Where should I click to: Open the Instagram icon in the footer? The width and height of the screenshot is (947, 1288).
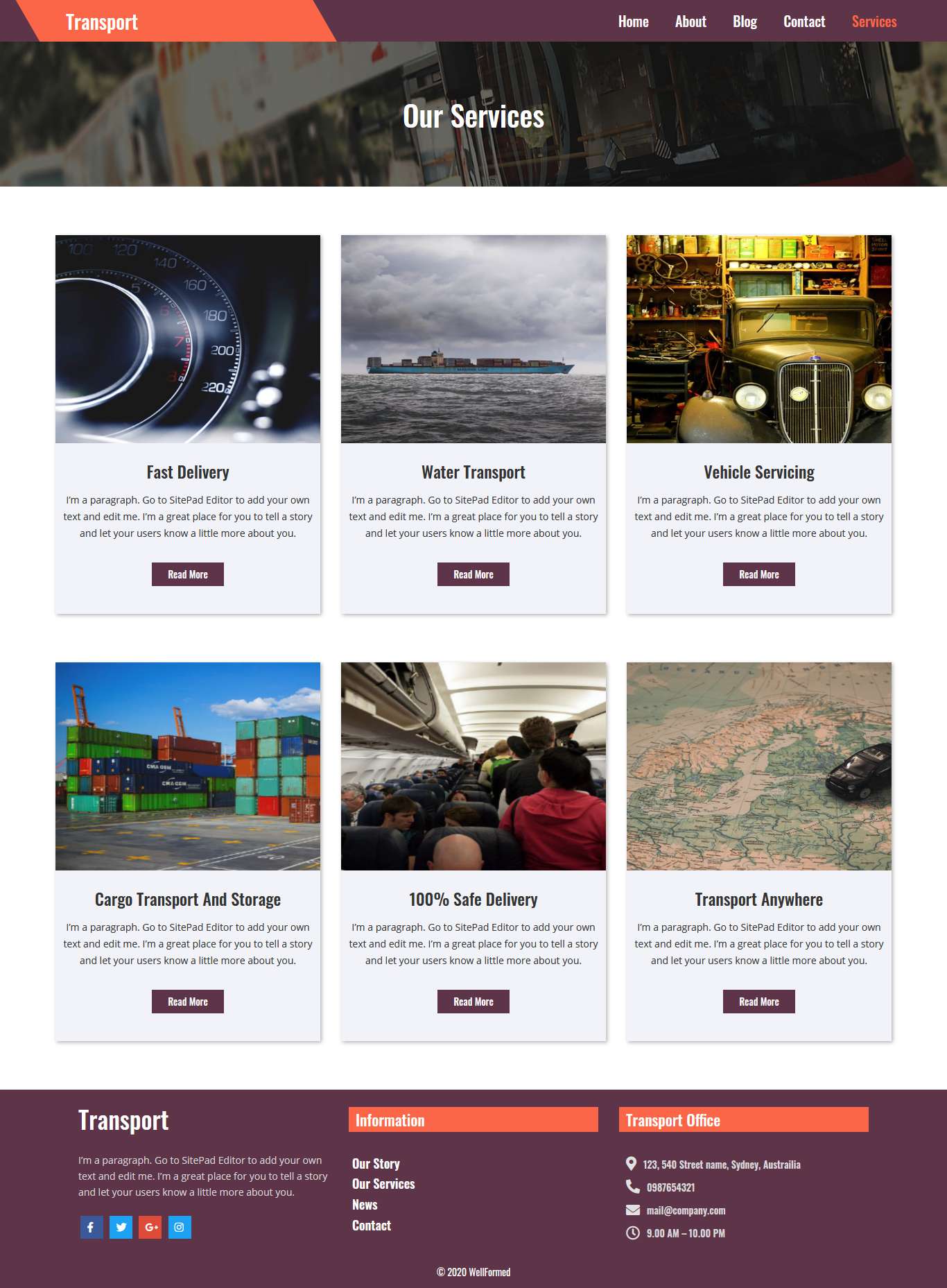180,1227
